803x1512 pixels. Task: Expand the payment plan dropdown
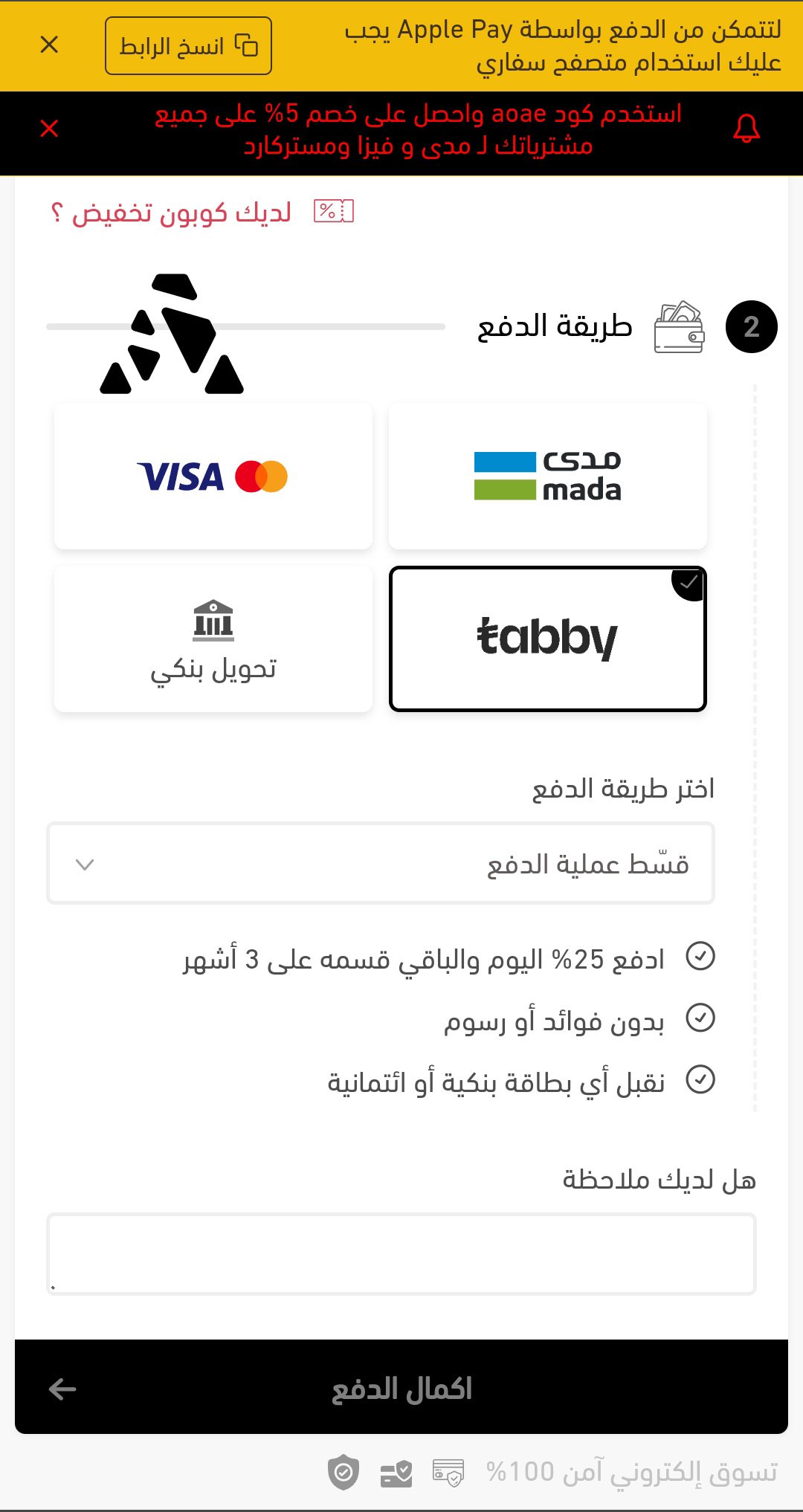[x=381, y=864]
